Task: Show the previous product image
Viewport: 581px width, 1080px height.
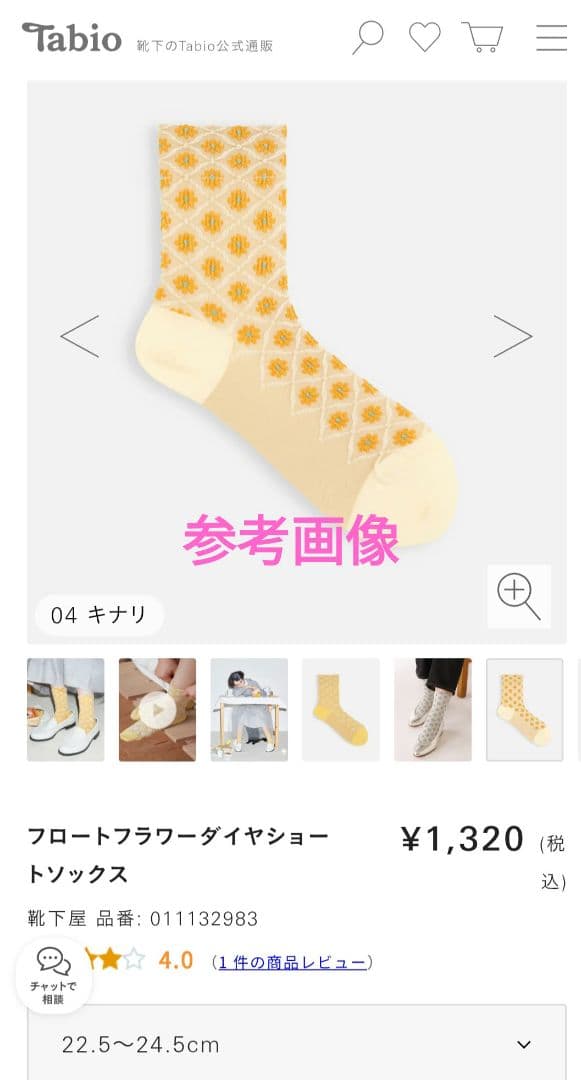Action: pos(81,336)
